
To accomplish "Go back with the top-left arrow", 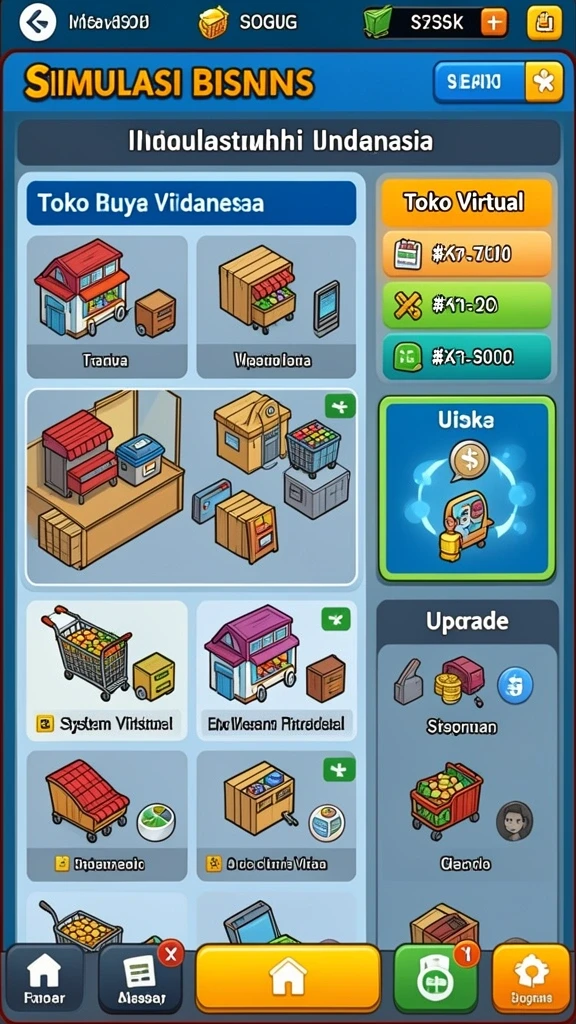I will point(37,22).
